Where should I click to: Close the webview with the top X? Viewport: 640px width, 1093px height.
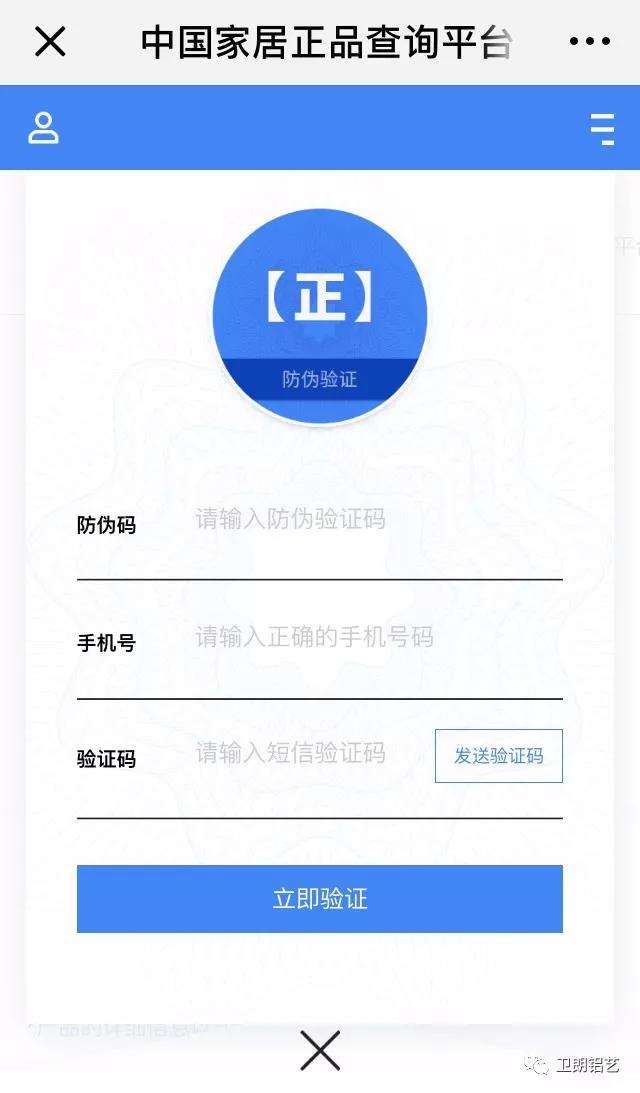coord(50,42)
